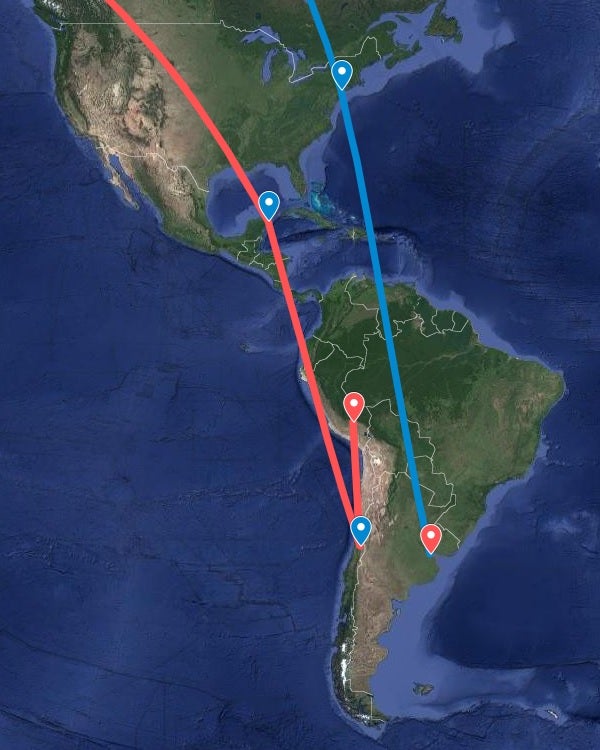600x750 pixels.
Task: Open the red pin in Bolivia
Action: [x=354, y=405]
